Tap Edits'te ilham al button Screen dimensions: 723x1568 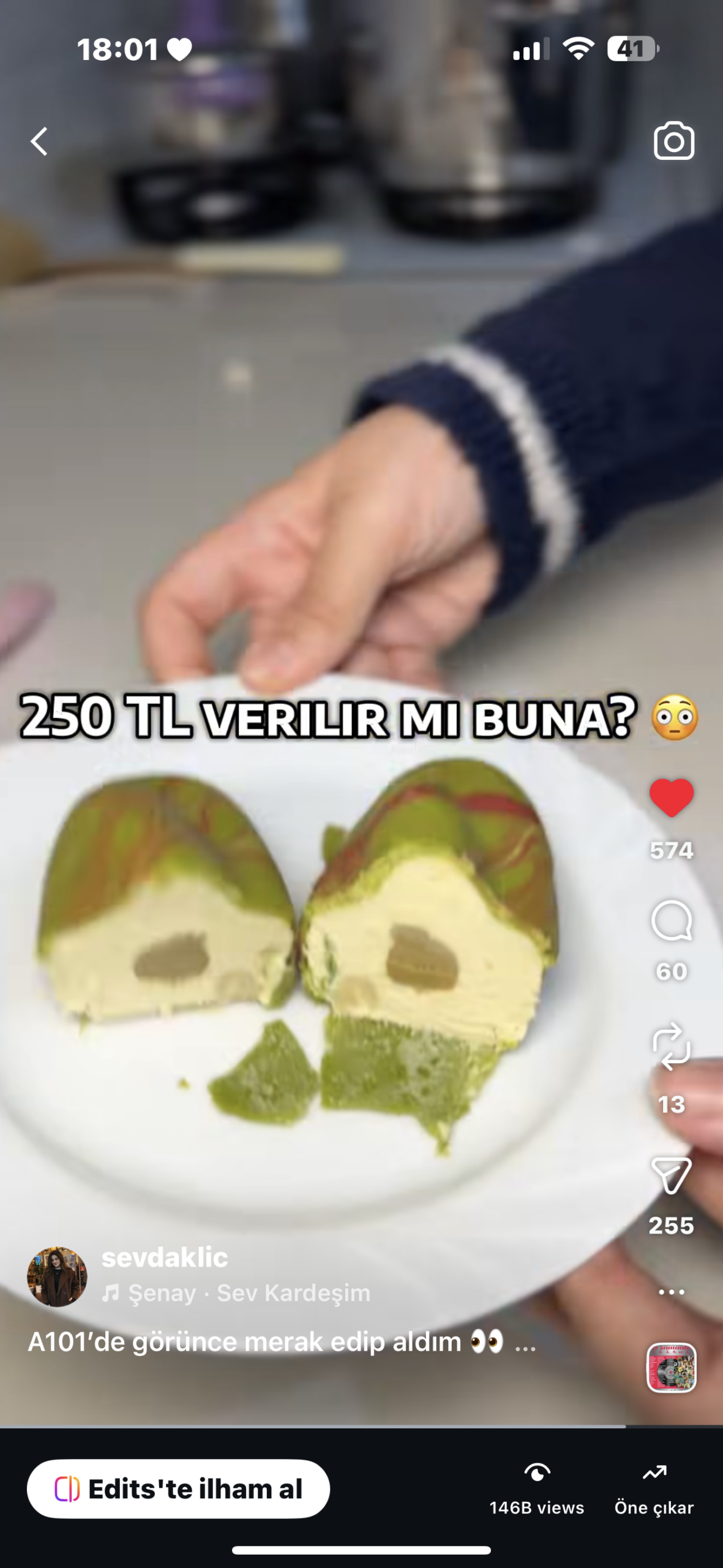coord(178,1488)
